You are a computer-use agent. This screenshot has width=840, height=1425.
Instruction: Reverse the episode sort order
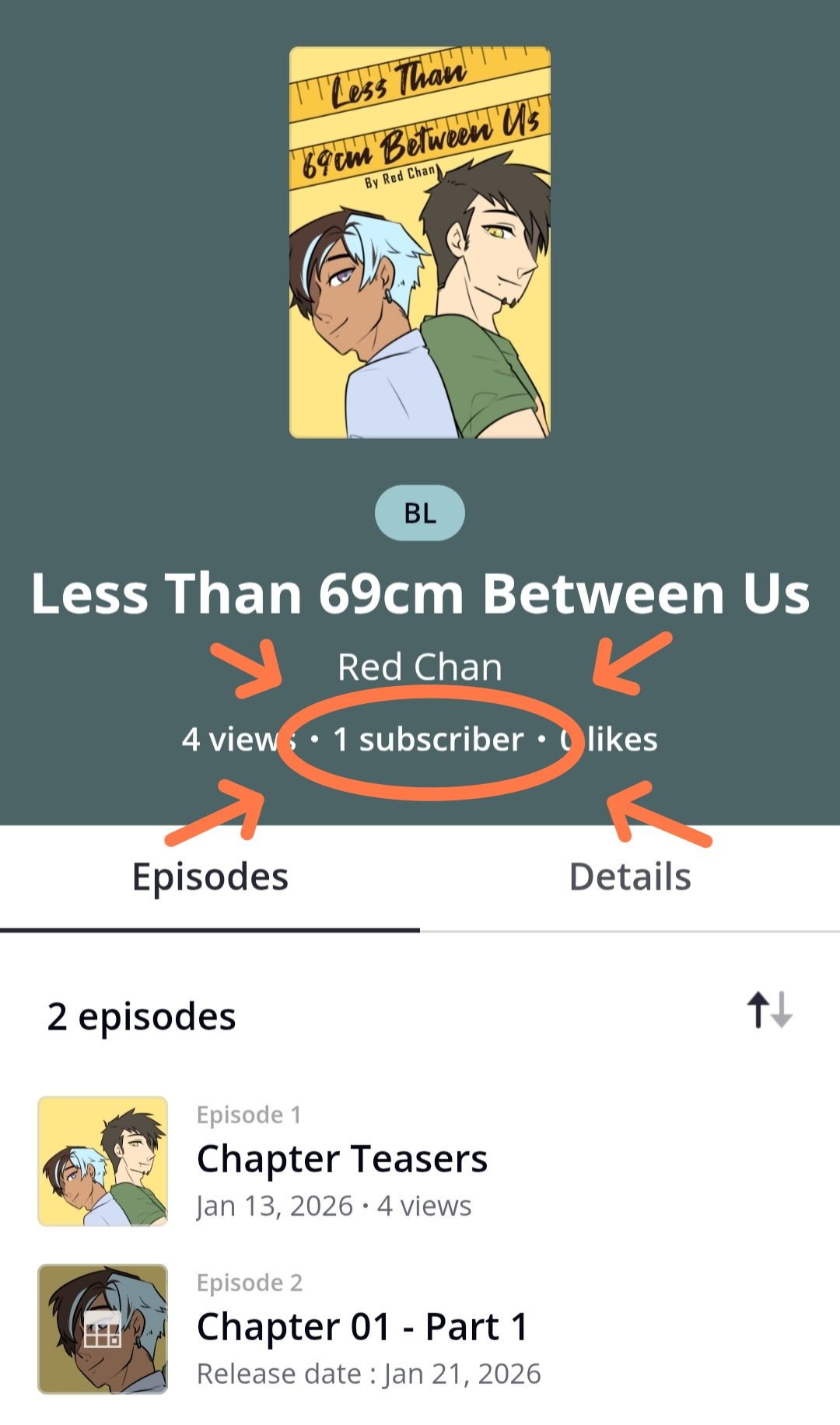pos(769,1010)
